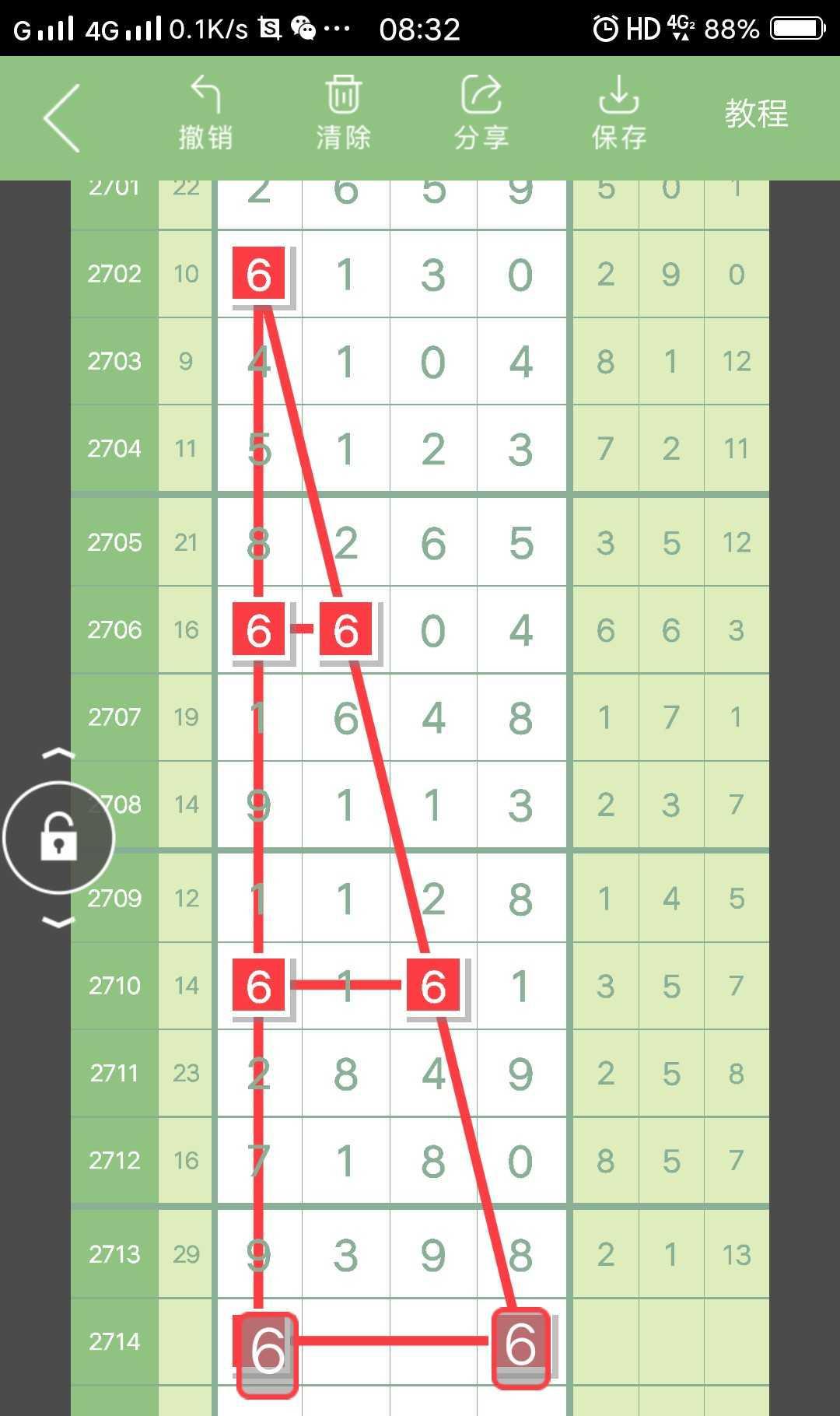Open the 教程 tutorial

click(x=756, y=114)
